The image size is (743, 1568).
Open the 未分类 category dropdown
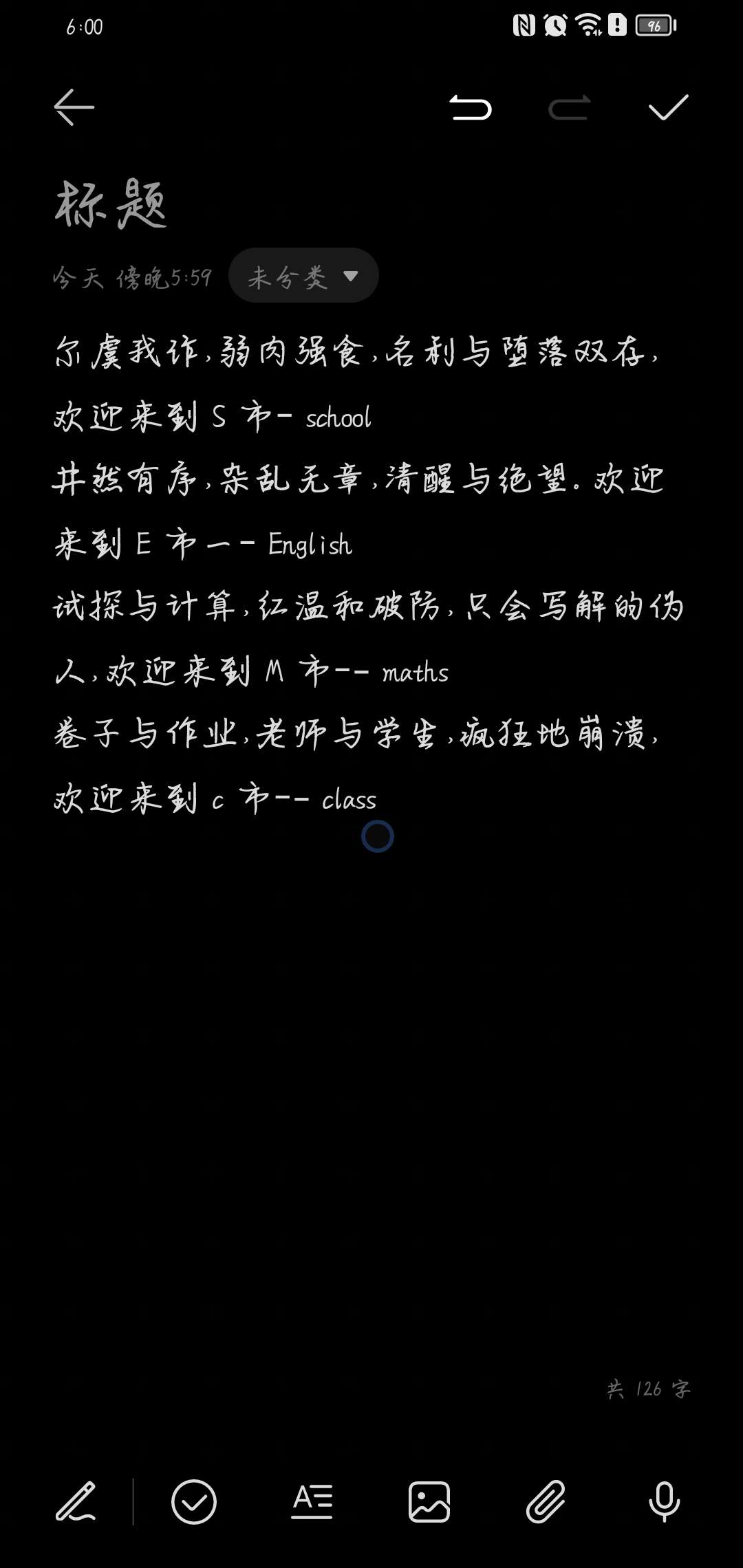click(303, 276)
